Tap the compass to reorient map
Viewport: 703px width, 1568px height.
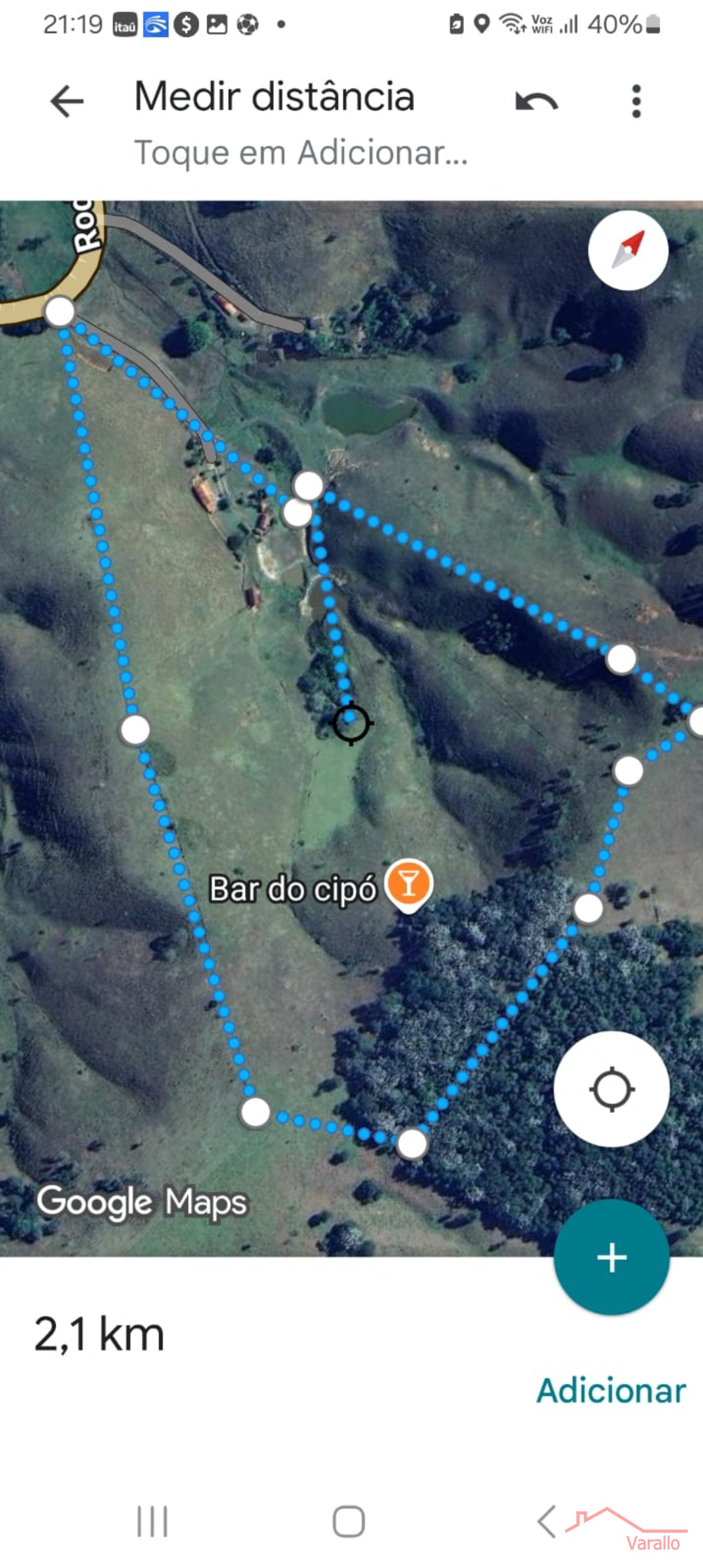tap(627, 250)
